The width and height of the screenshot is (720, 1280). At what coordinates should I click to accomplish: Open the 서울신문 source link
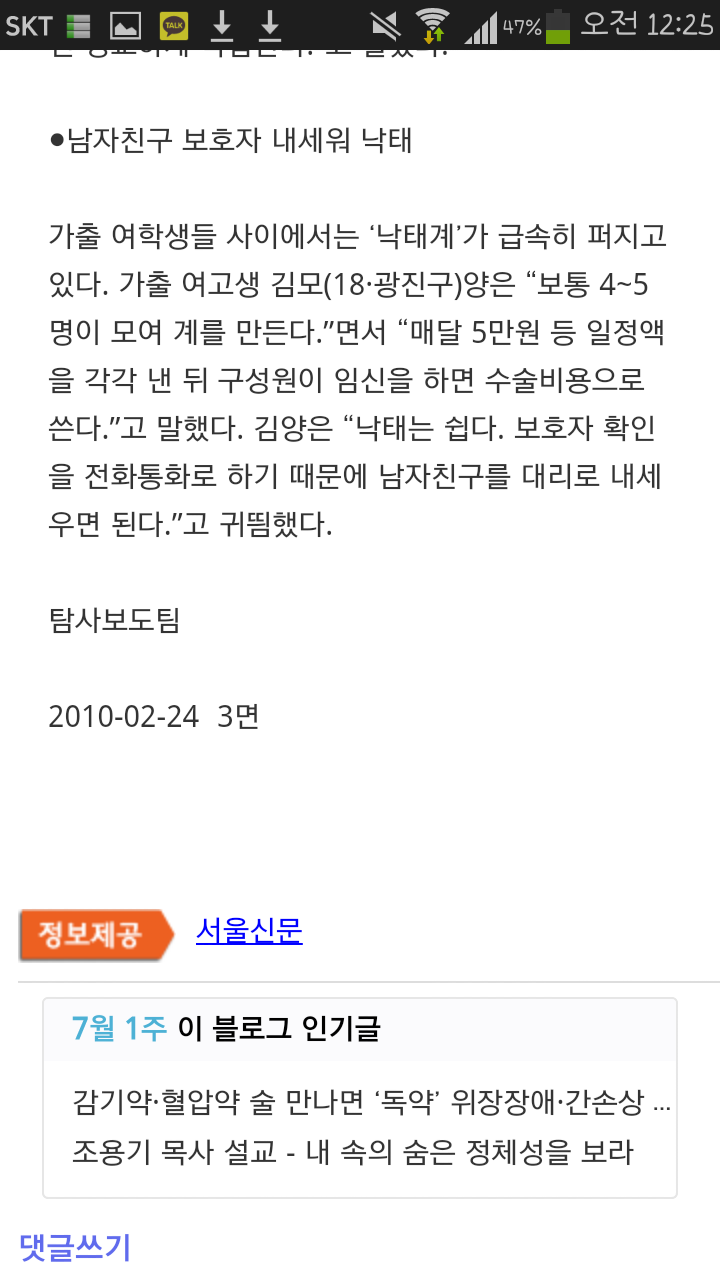pos(249,932)
